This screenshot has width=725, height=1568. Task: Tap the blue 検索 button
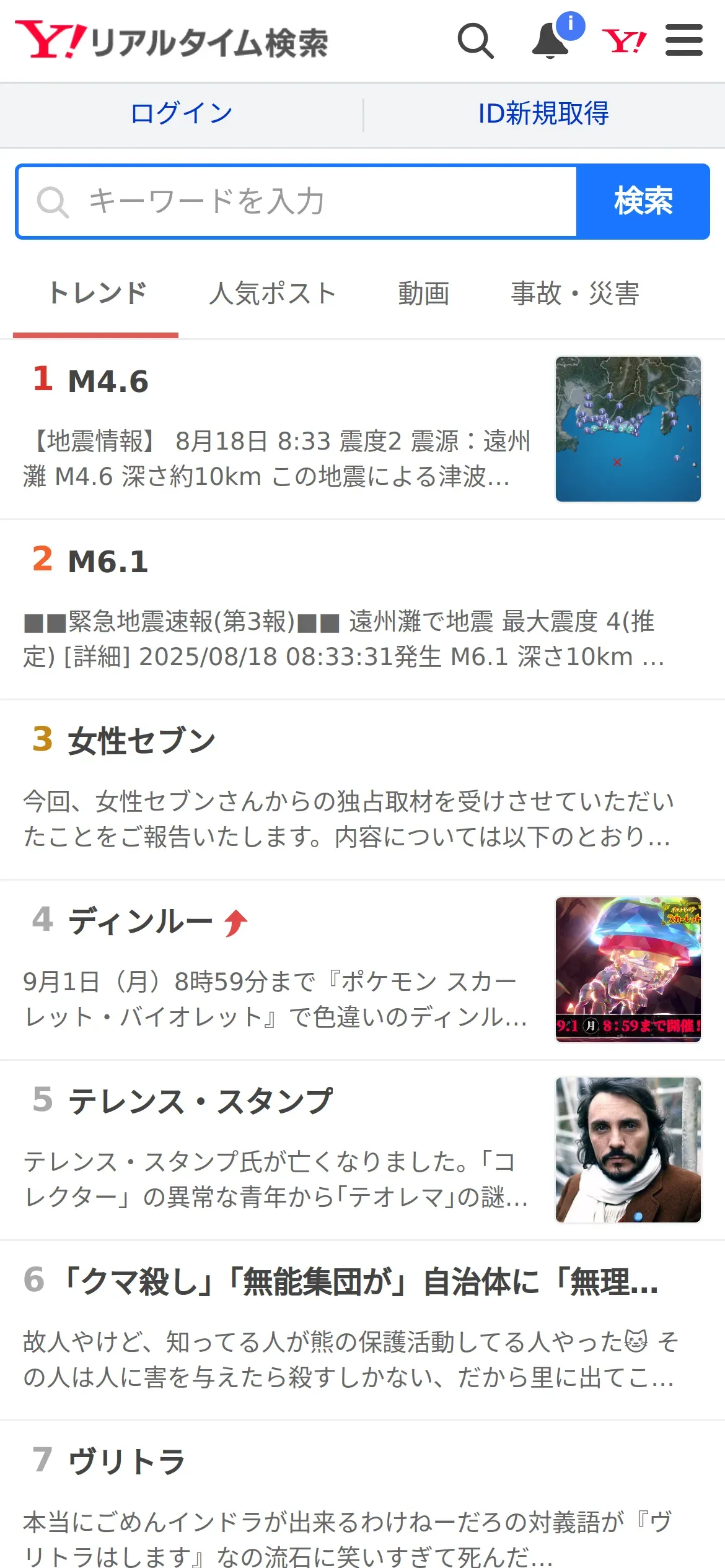pos(643,202)
